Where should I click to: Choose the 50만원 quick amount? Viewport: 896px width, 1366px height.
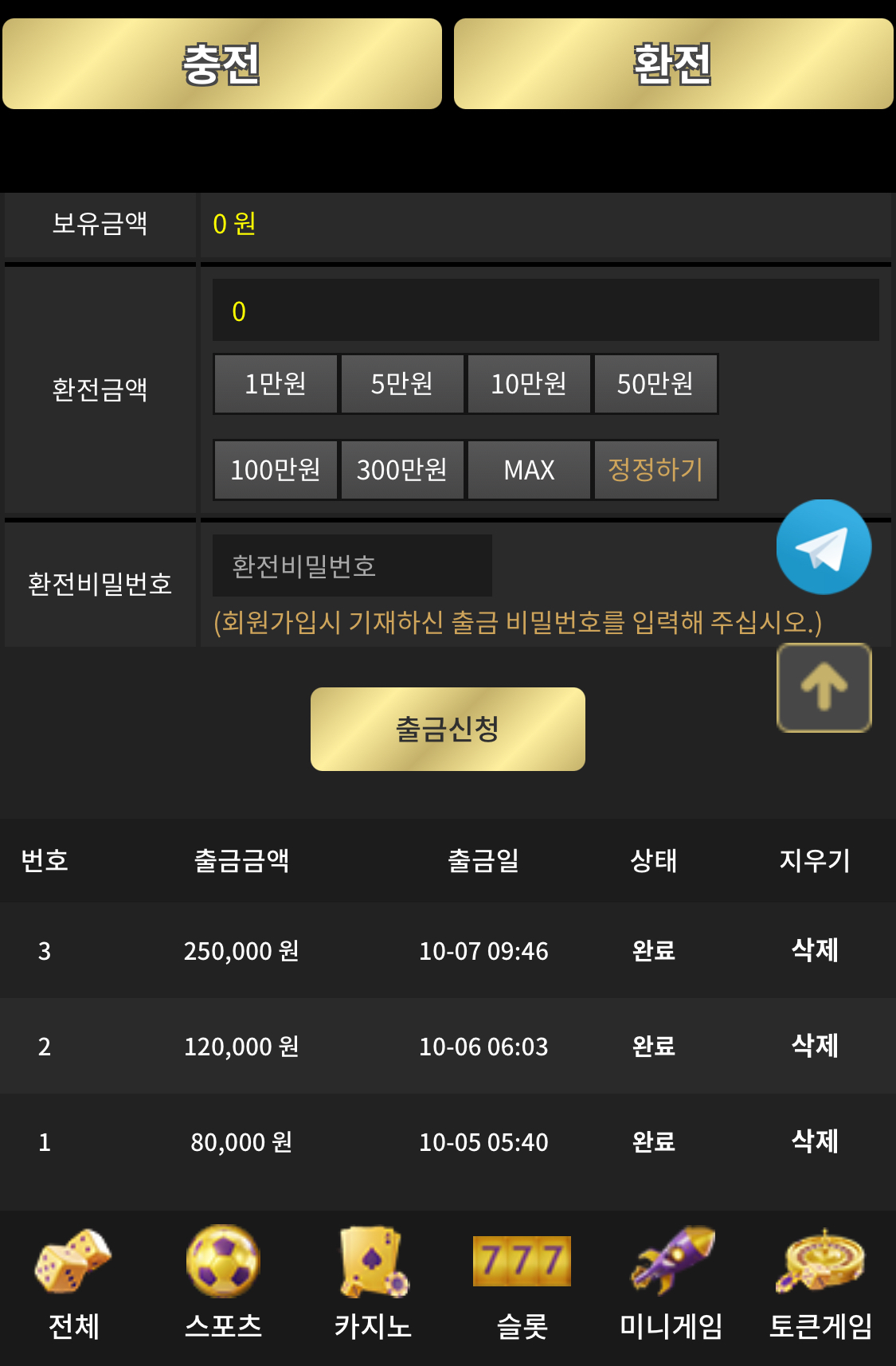tap(655, 384)
